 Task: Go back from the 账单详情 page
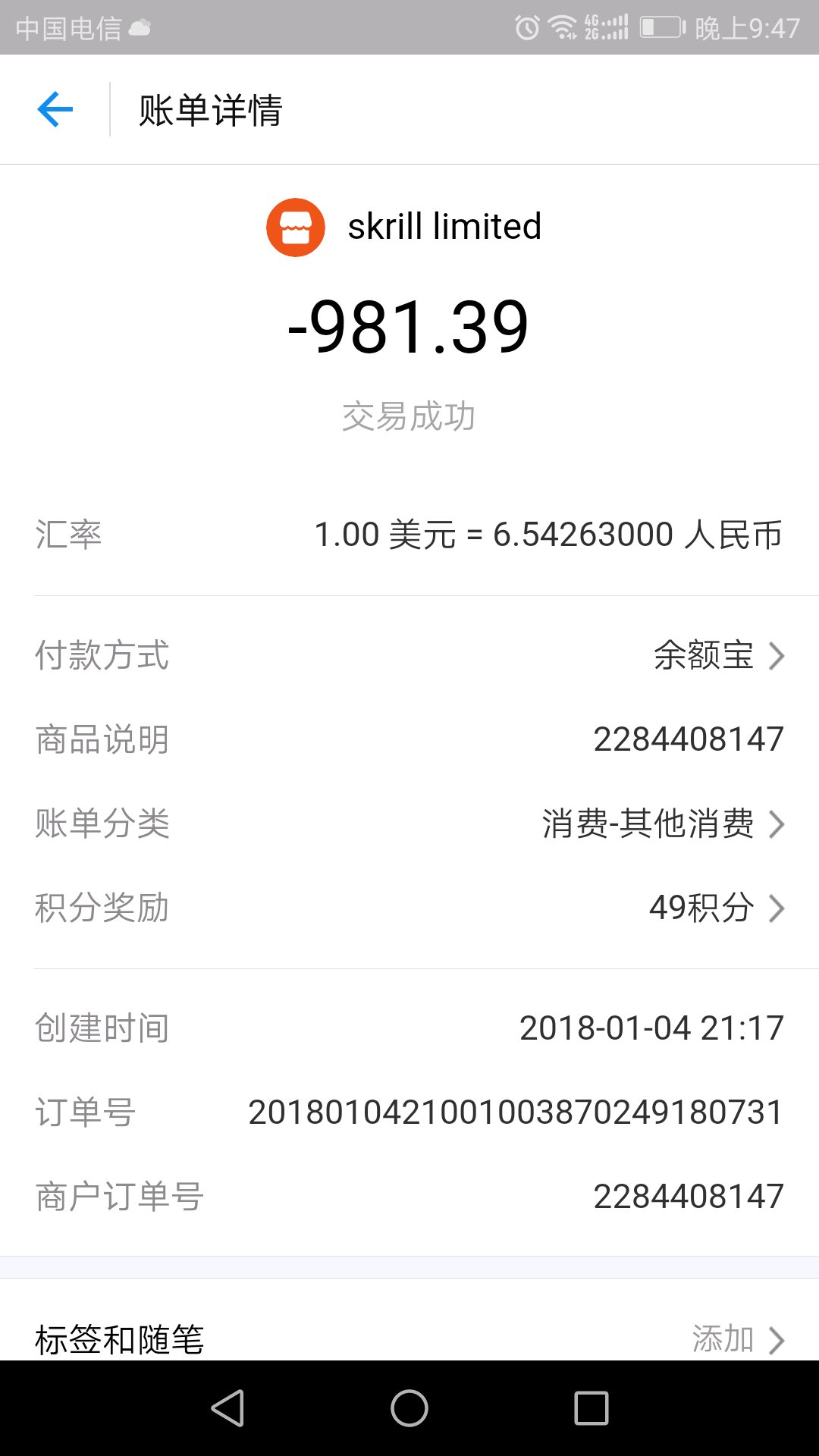coord(55,110)
